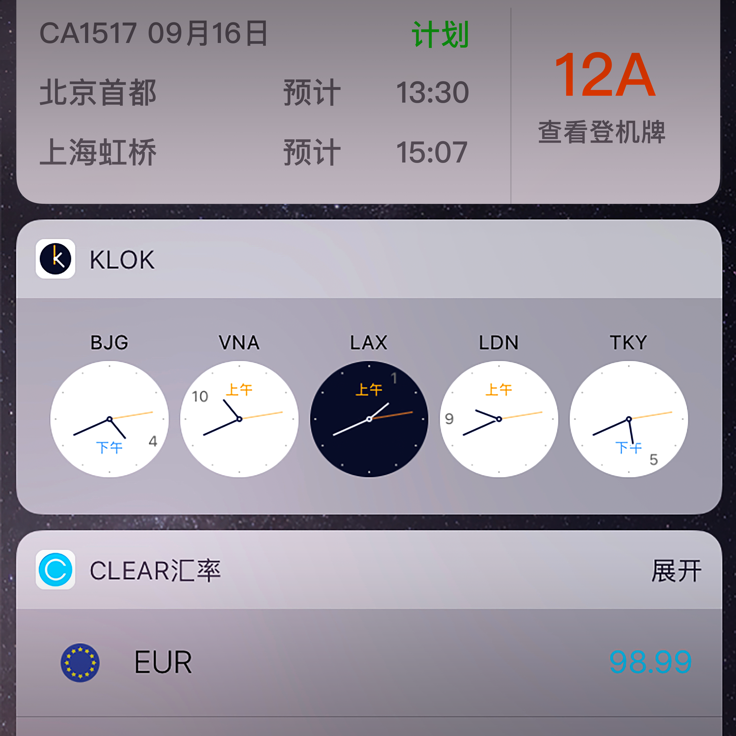Screen dimensions: 736x736
Task: Open the CLEAR汇率 app from its header
Action: coord(154,571)
